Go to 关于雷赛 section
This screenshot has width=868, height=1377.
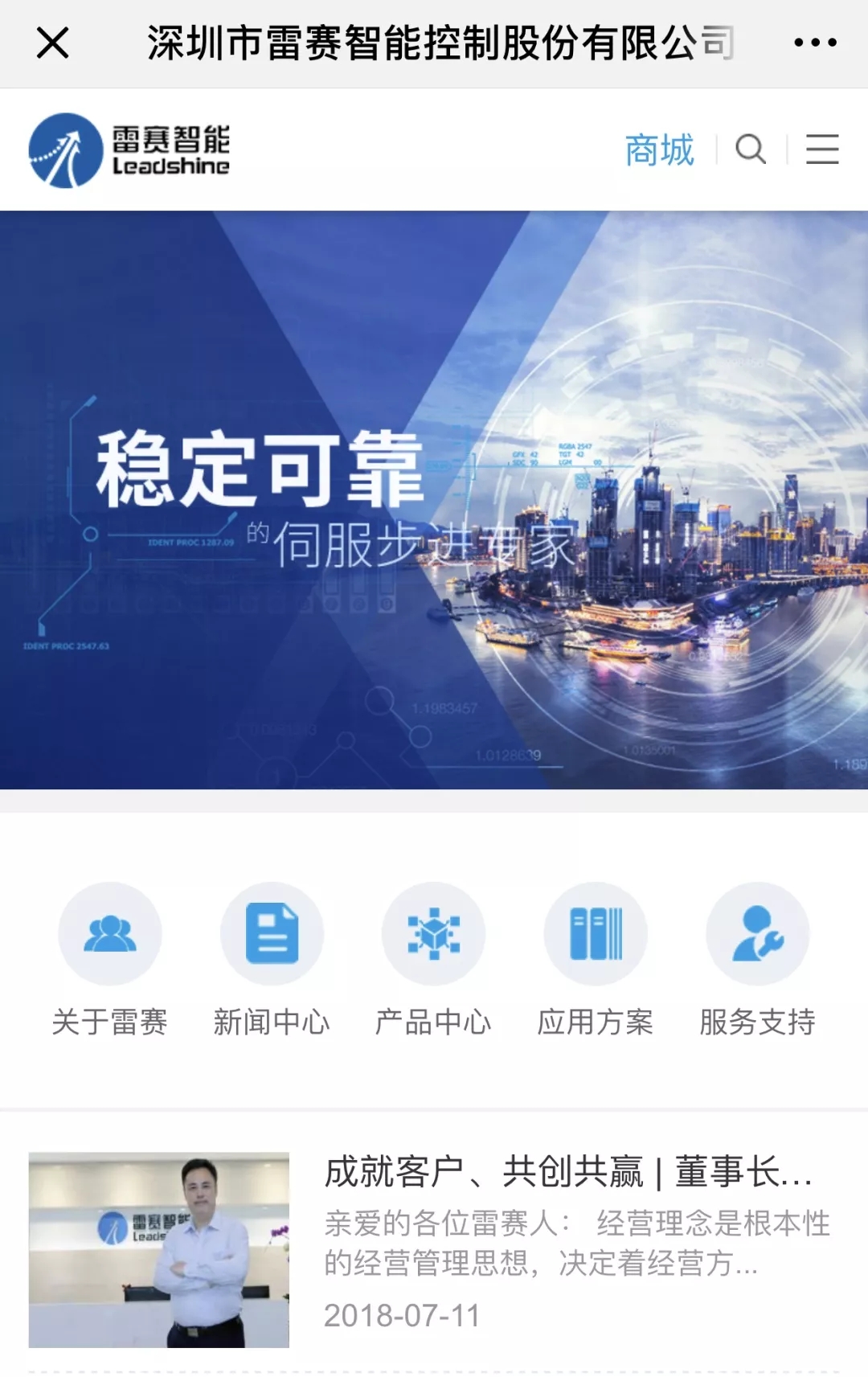pos(110,957)
